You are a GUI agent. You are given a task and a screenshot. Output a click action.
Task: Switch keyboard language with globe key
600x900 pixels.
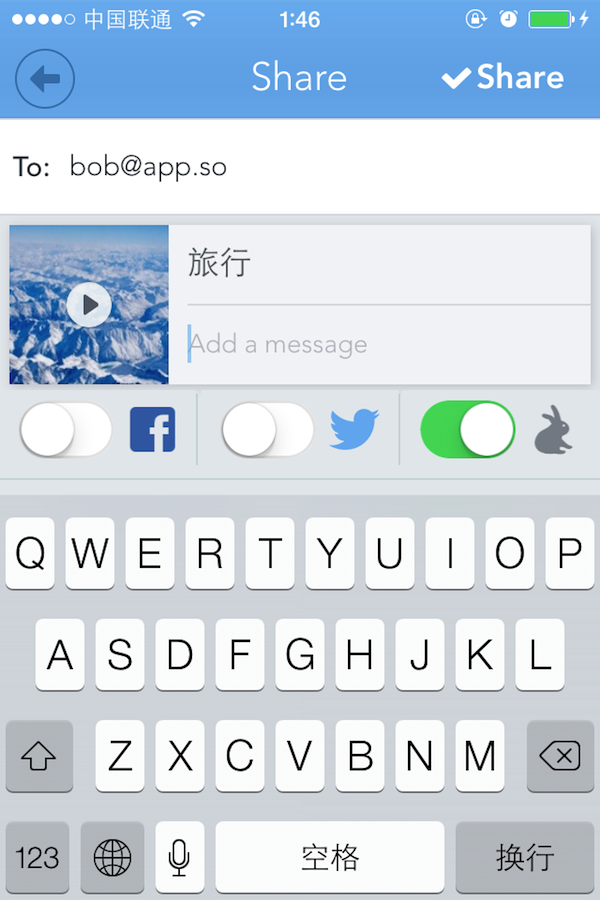click(x=112, y=857)
